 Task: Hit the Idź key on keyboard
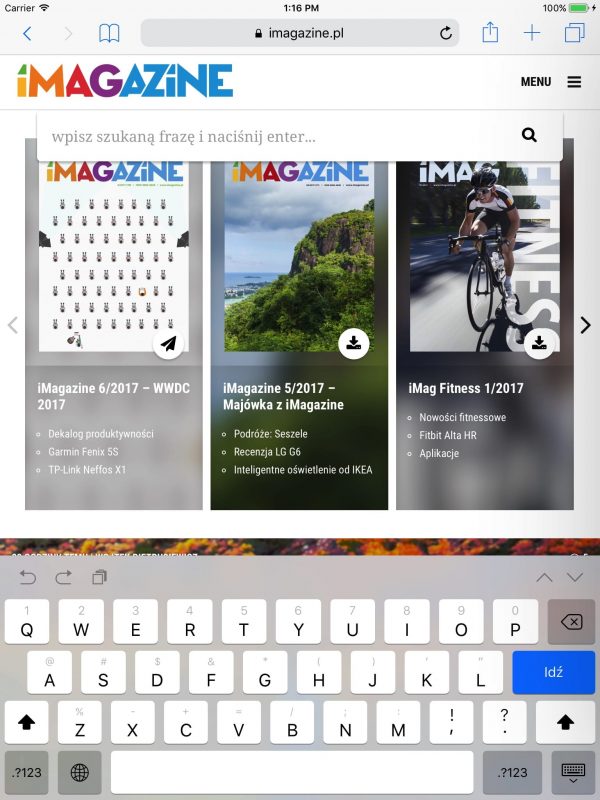(553, 673)
